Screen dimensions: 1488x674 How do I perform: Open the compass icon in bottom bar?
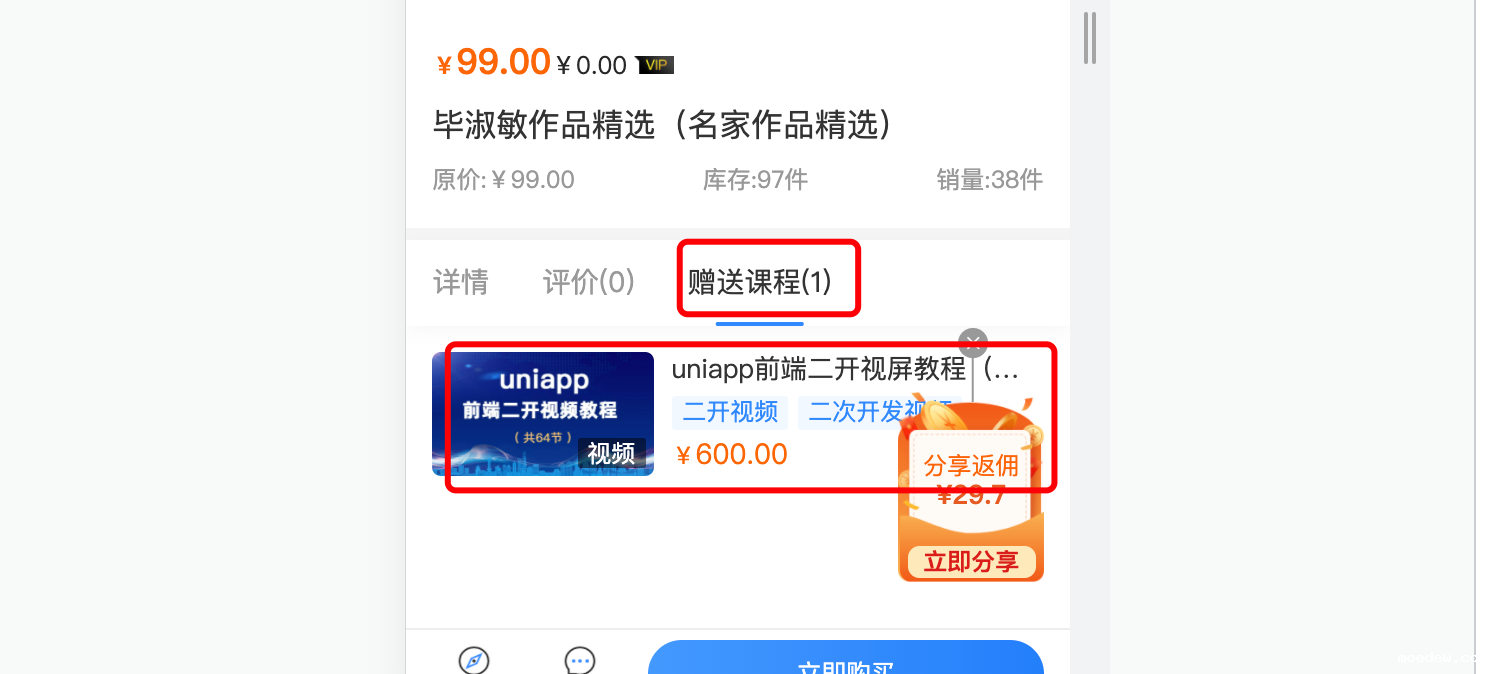pos(473,661)
